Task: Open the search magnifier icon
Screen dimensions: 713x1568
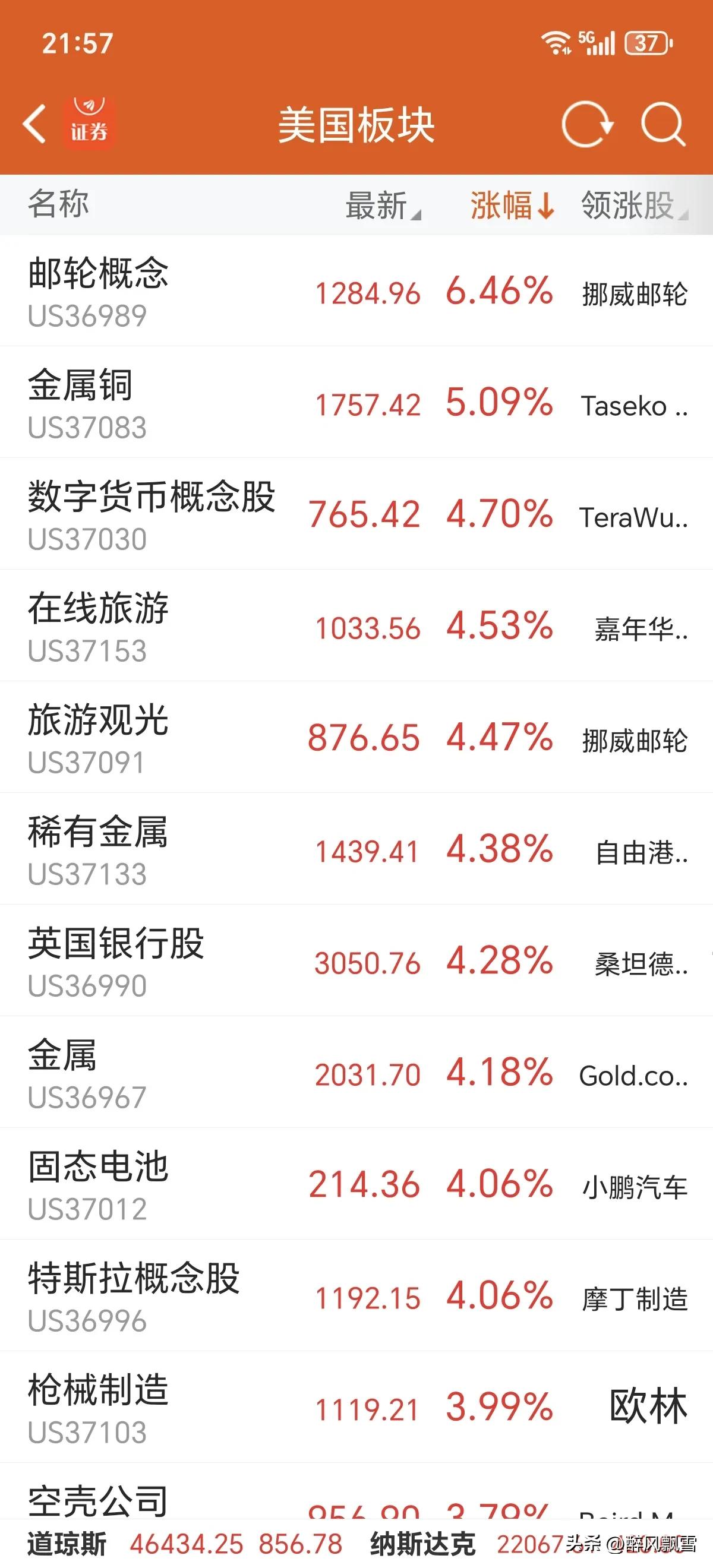Action: click(662, 125)
